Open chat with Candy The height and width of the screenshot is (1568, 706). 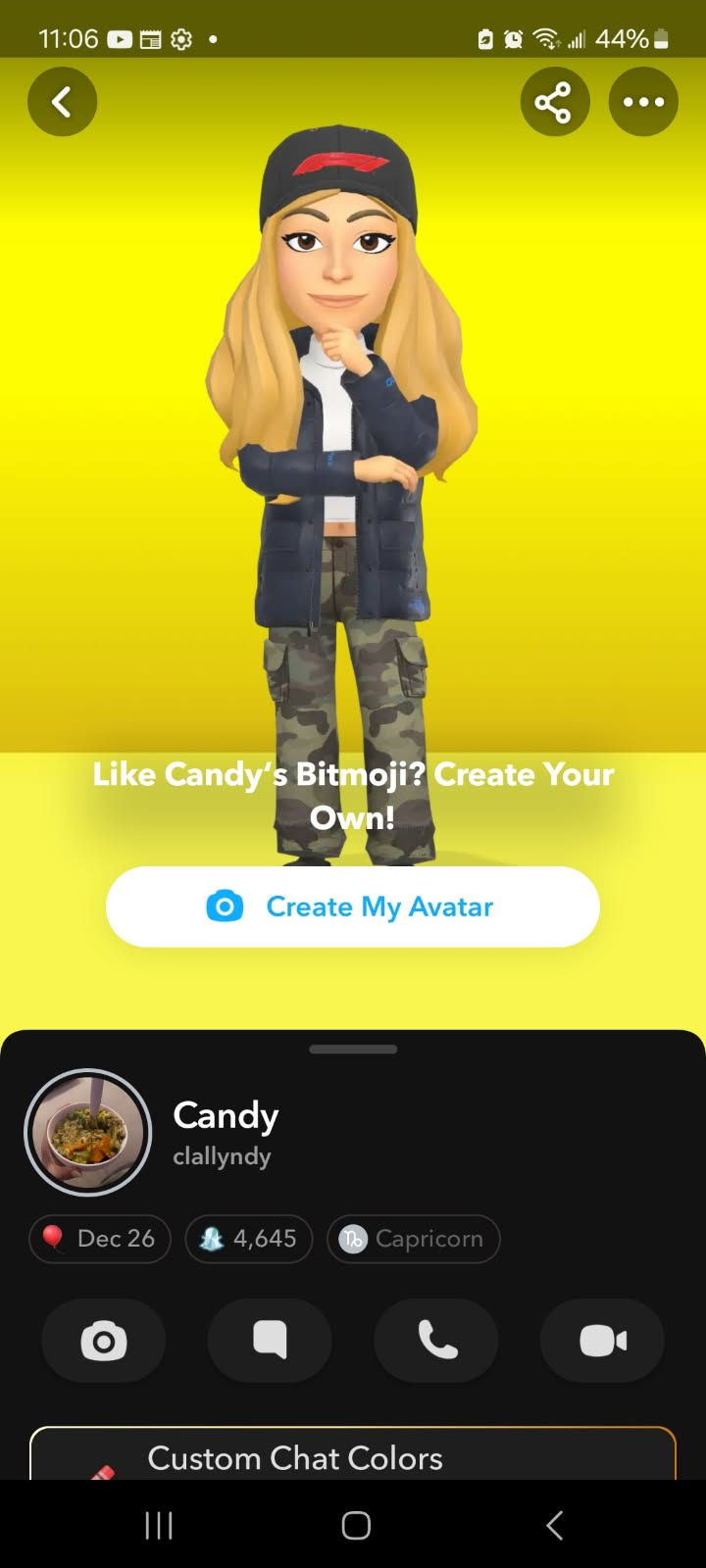coord(270,1341)
